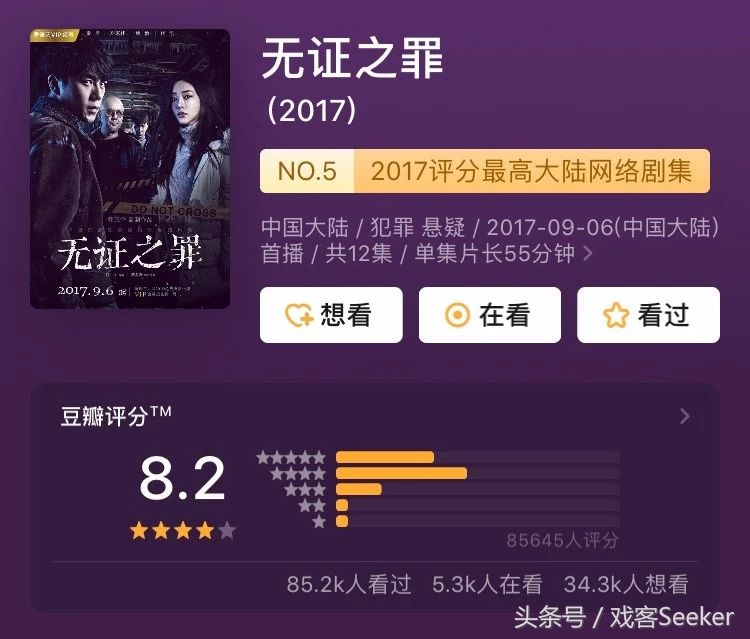750x639 pixels.
Task: Open the NO.5 2017评分最高大陆网络剧集 ranking
Action: coord(484,171)
